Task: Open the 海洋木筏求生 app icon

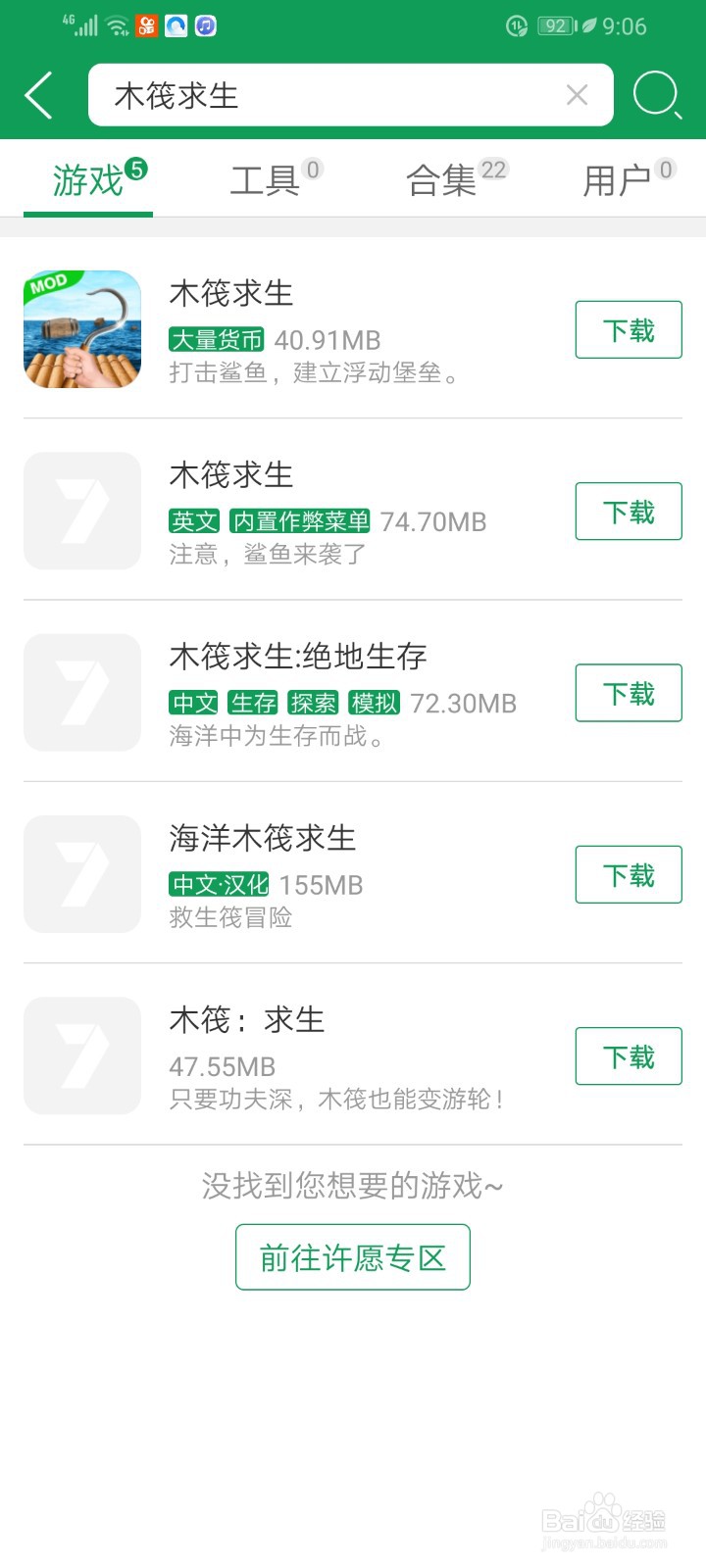Action: 81,874
